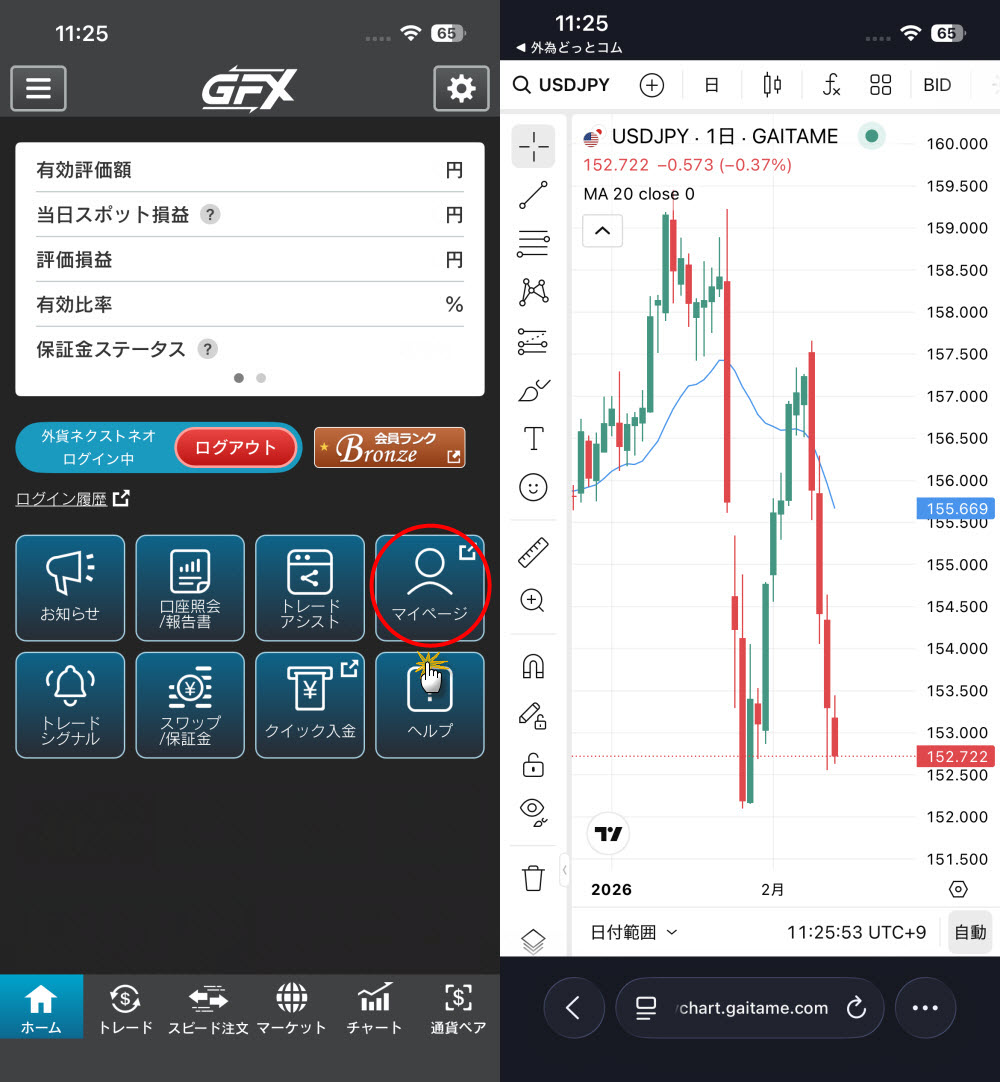Open the 会員ランク Bronze badge
The width and height of the screenshot is (1000, 1082).
click(390, 447)
